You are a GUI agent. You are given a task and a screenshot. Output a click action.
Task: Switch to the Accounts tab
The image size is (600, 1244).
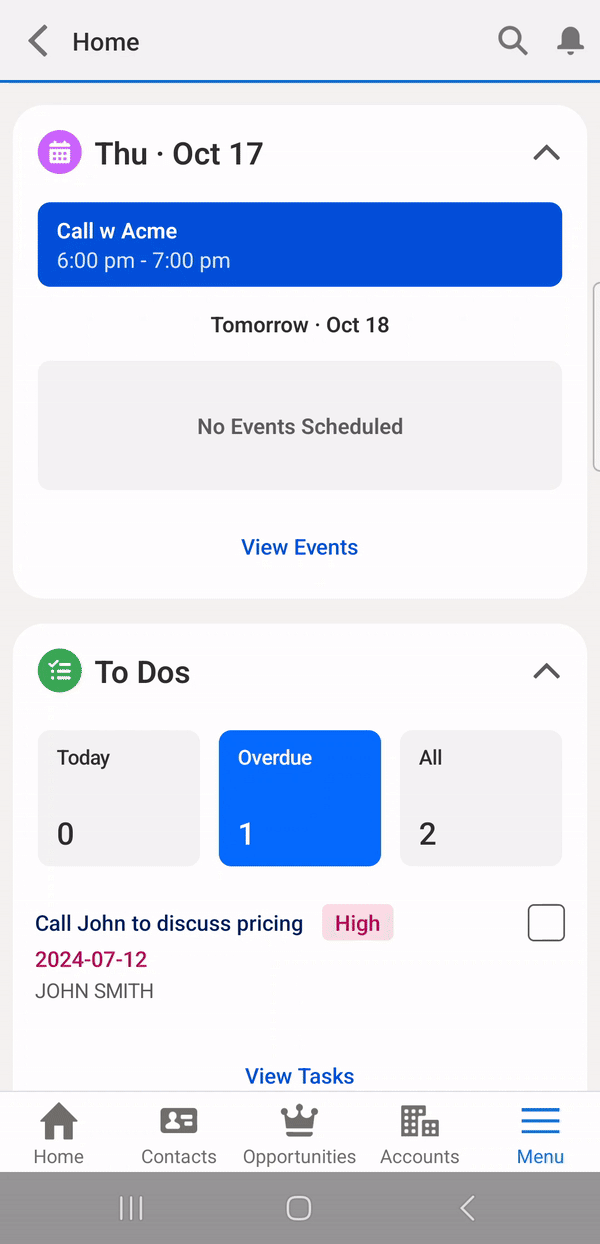pos(420,1134)
